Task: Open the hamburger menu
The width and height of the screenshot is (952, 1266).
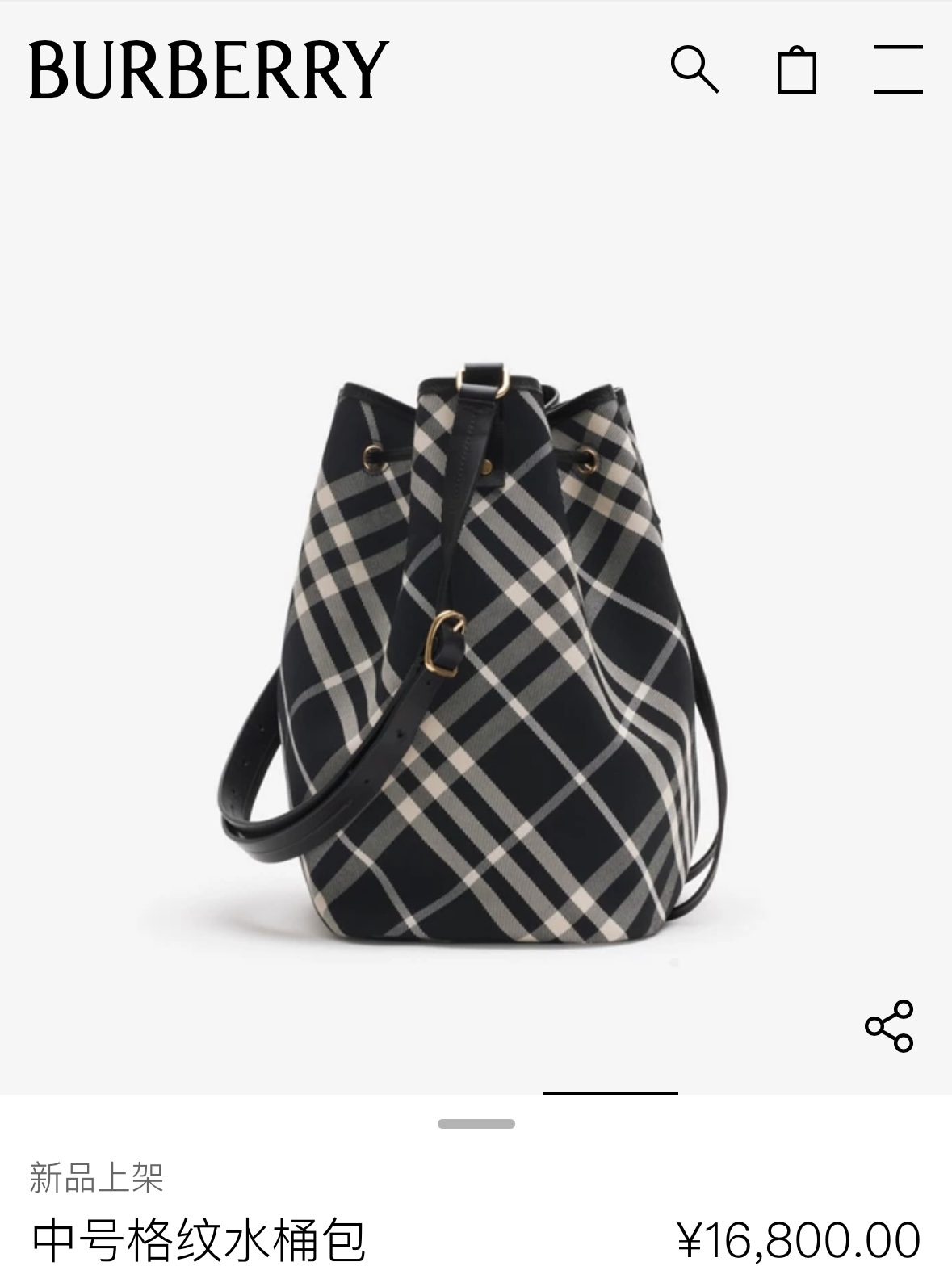Action: 898,69
